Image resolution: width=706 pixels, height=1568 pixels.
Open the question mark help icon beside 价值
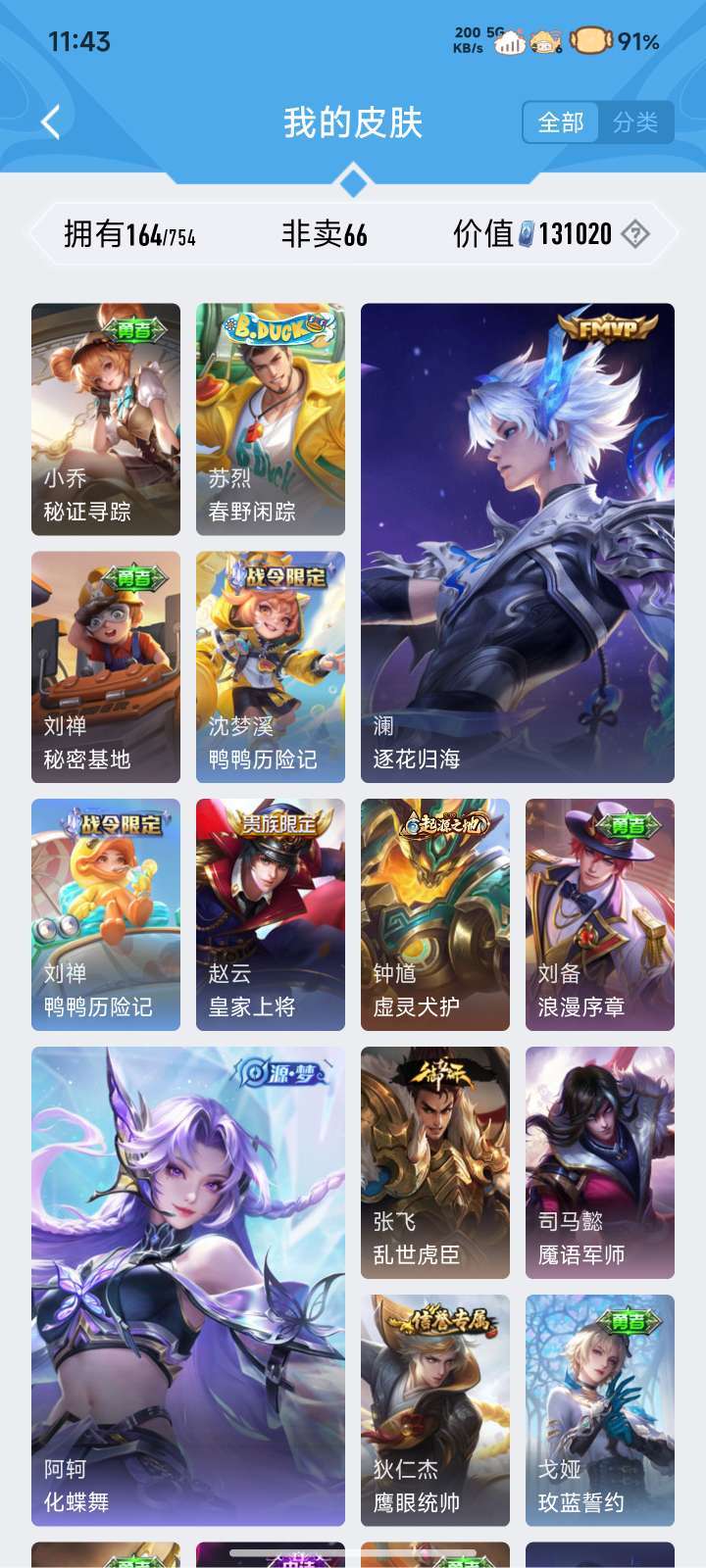636,234
